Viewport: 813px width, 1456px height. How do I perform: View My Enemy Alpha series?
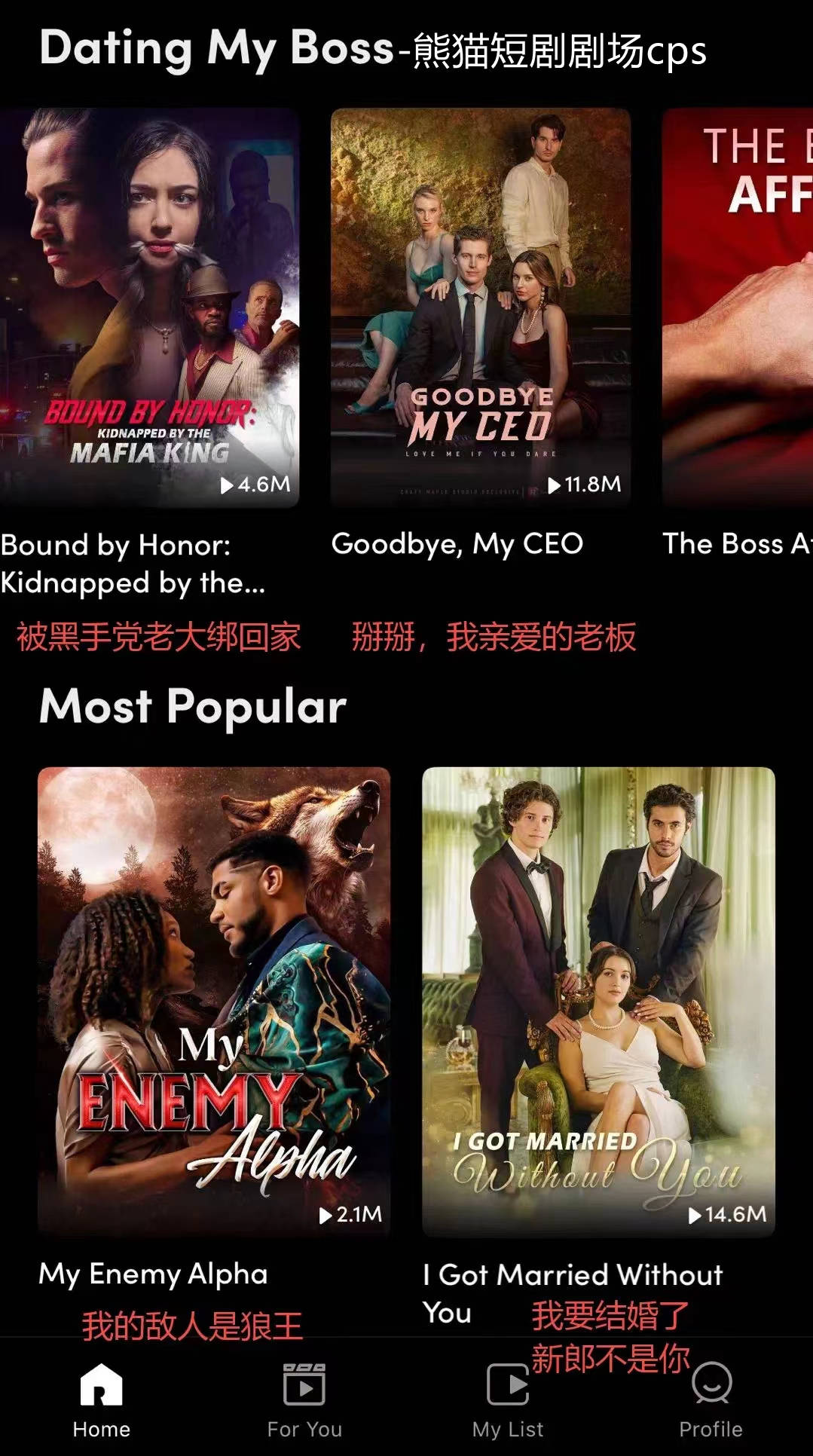click(x=214, y=1001)
